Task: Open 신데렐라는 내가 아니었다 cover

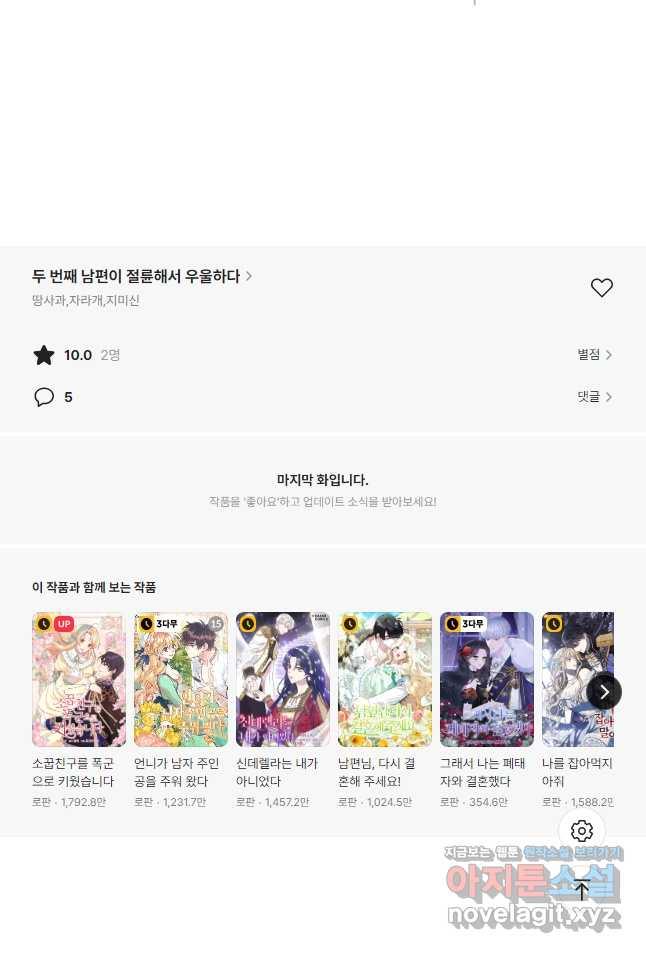Action: click(282, 679)
